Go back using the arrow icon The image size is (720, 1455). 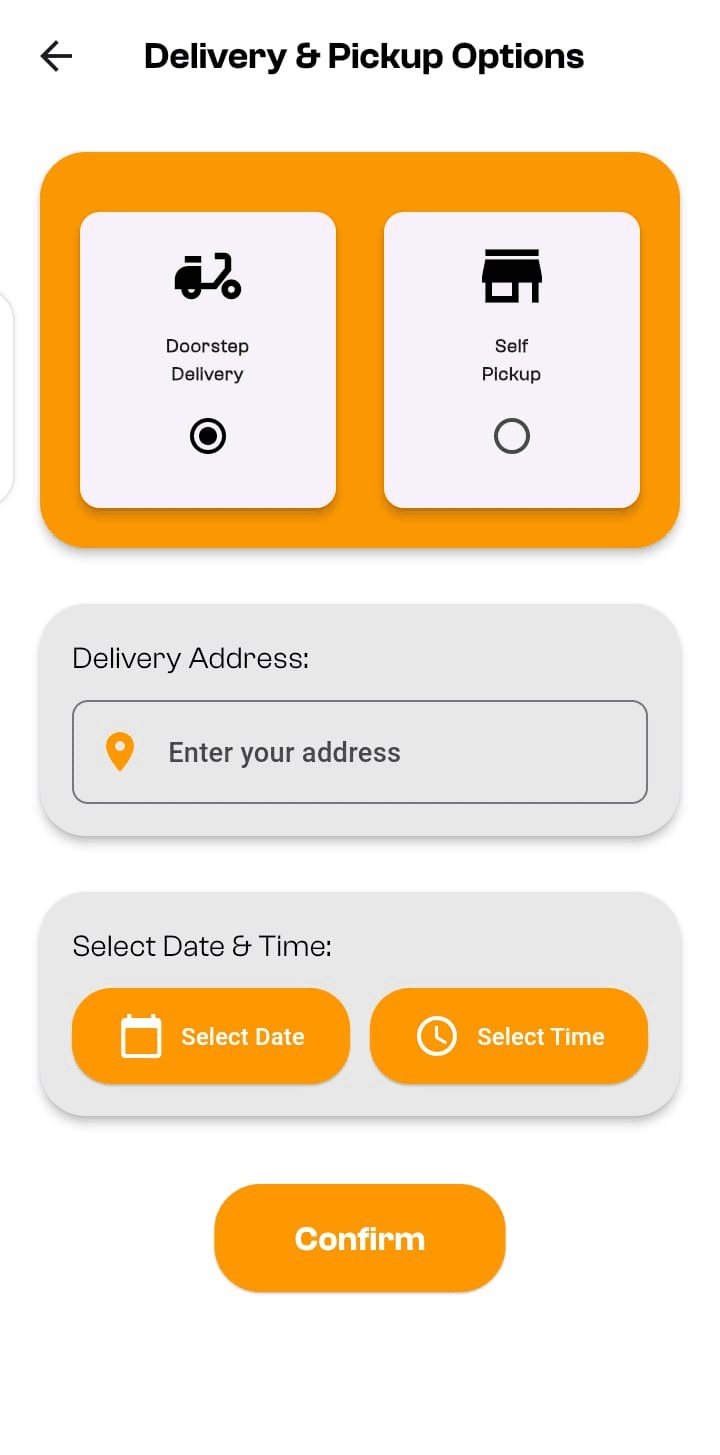56,56
